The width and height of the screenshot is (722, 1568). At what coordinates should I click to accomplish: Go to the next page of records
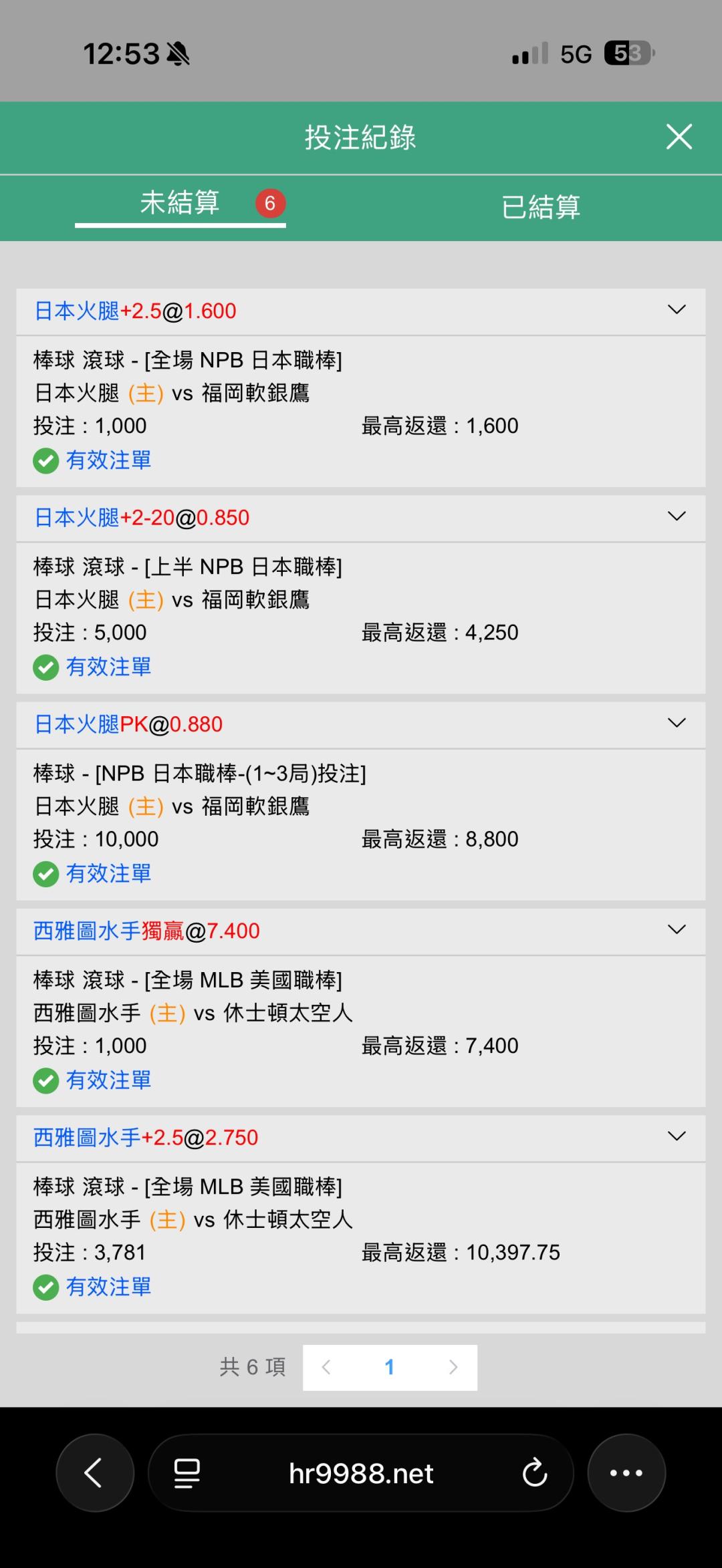coord(453,1367)
